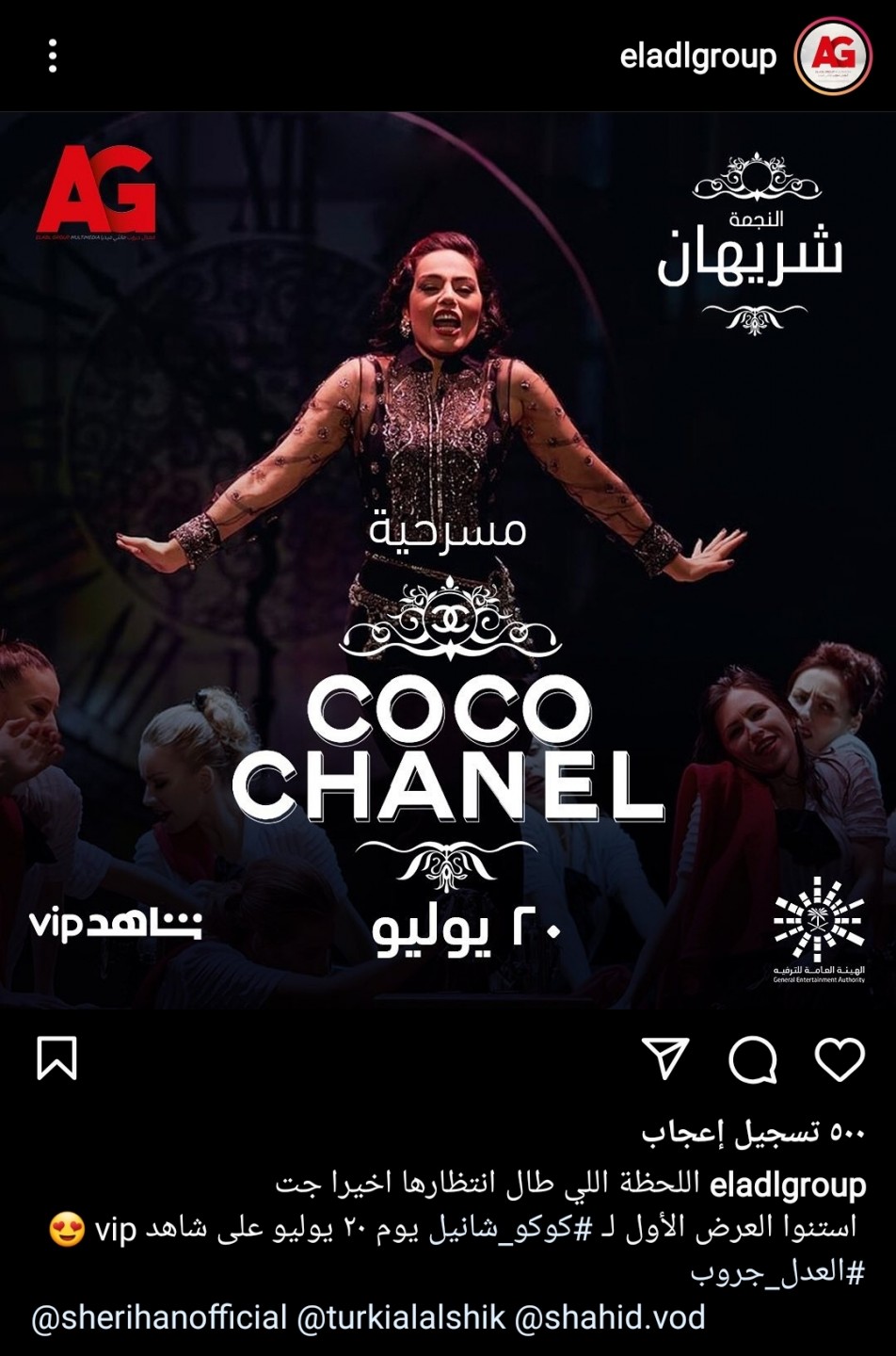The image size is (896, 1356).
Task: Like the Coco Chanel post
Action: click(x=839, y=1059)
